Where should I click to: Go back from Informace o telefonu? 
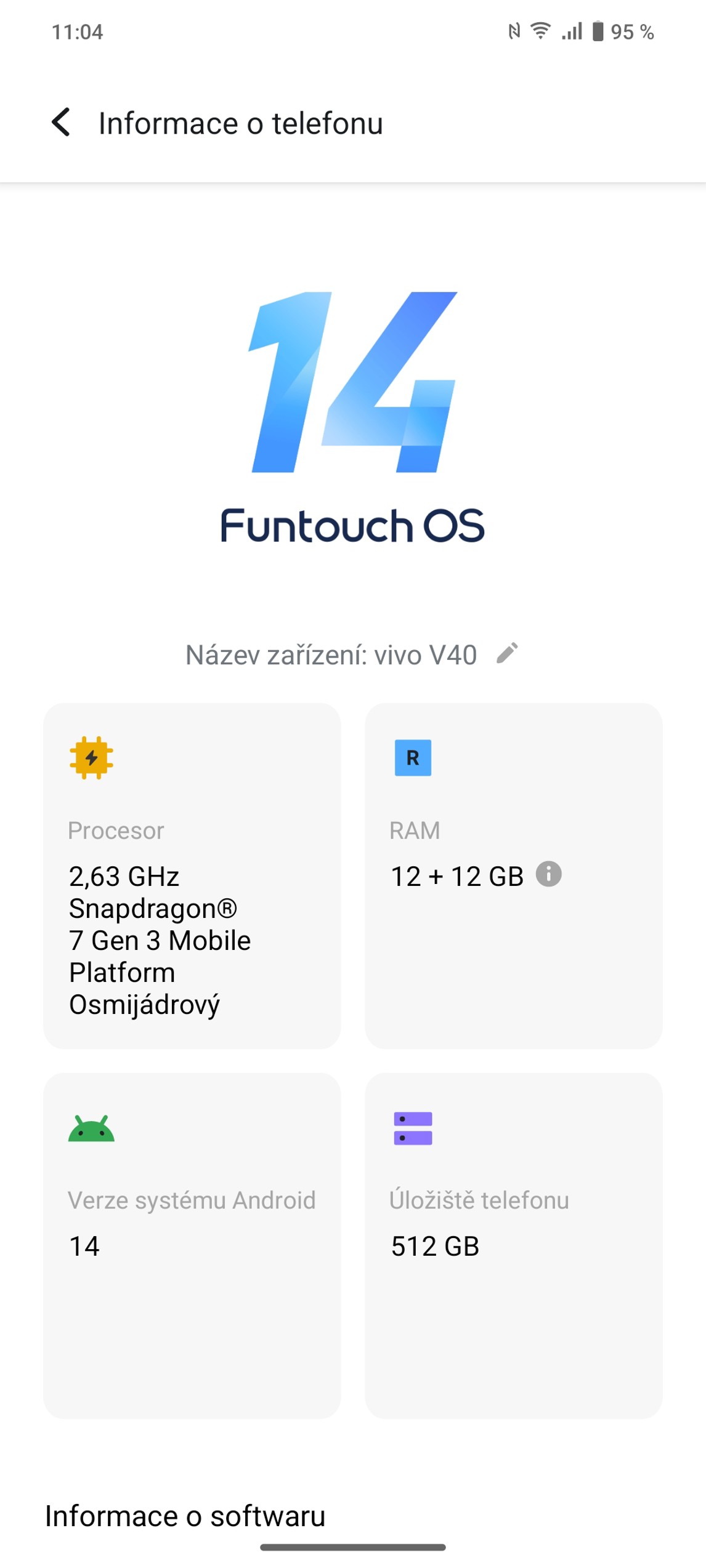pos(61,123)
